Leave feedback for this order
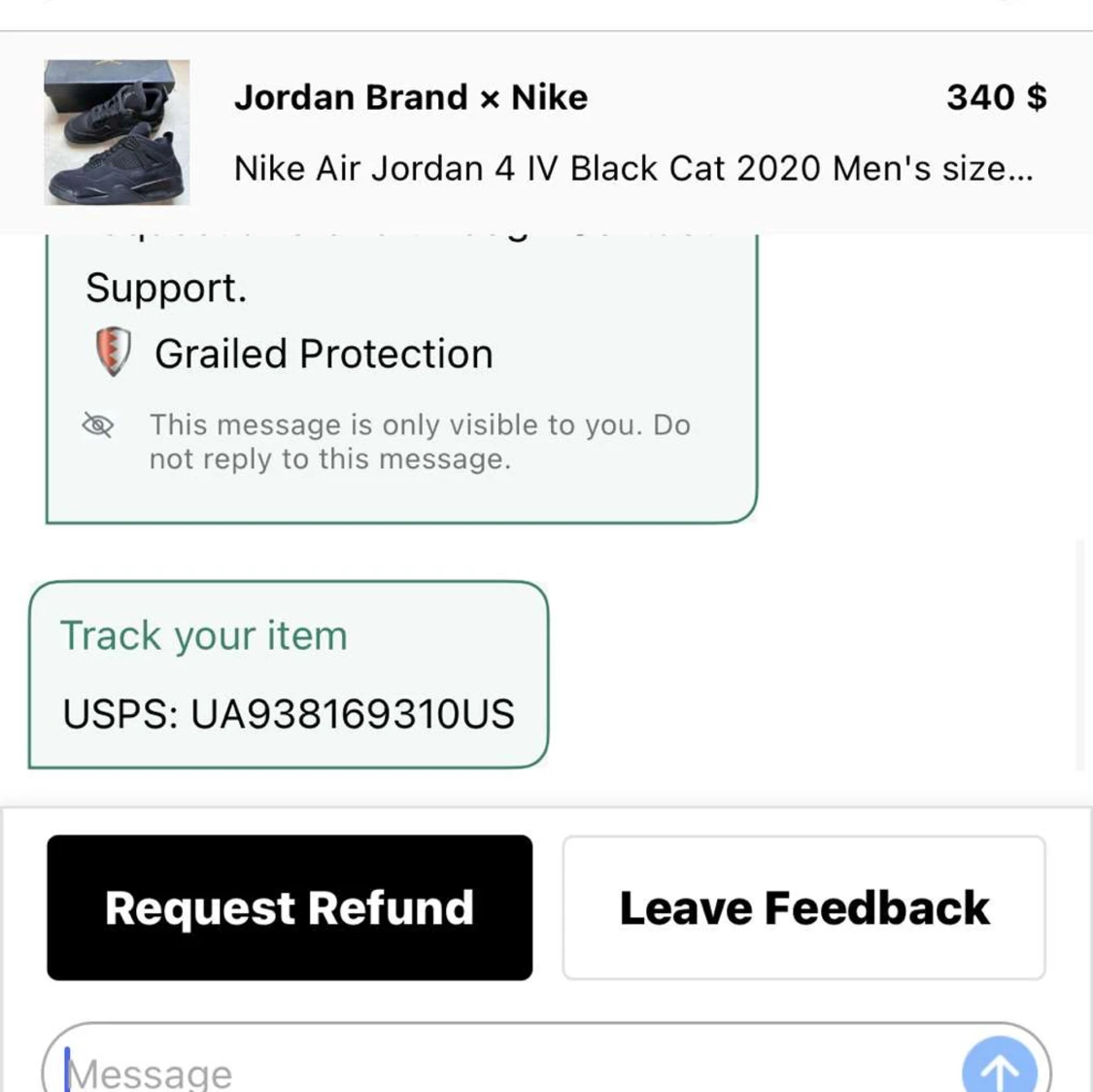Viewport: 1093px width, 1092px height. click(x=803, y=907)
